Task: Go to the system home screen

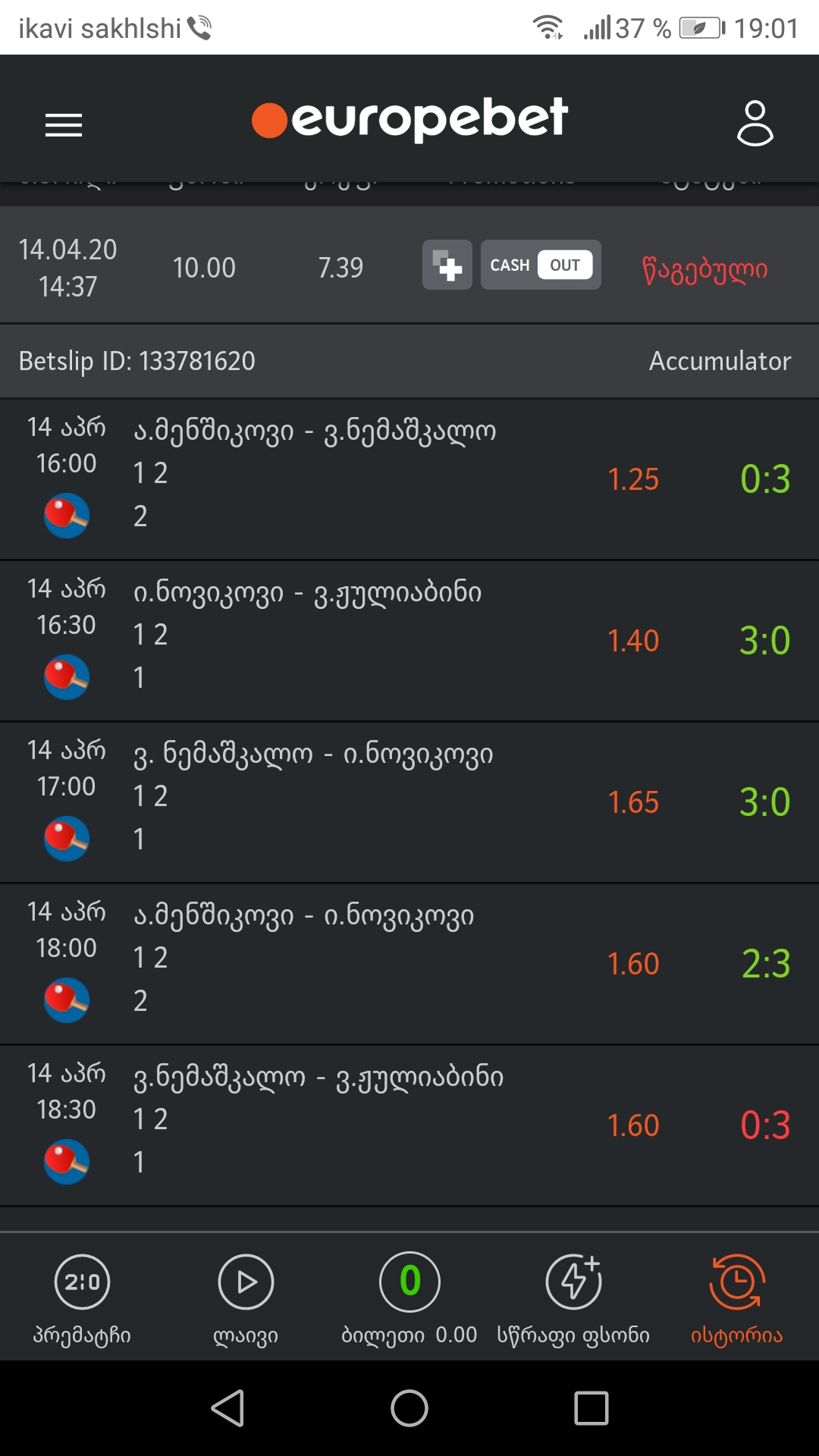Action: pos(409,1408)
